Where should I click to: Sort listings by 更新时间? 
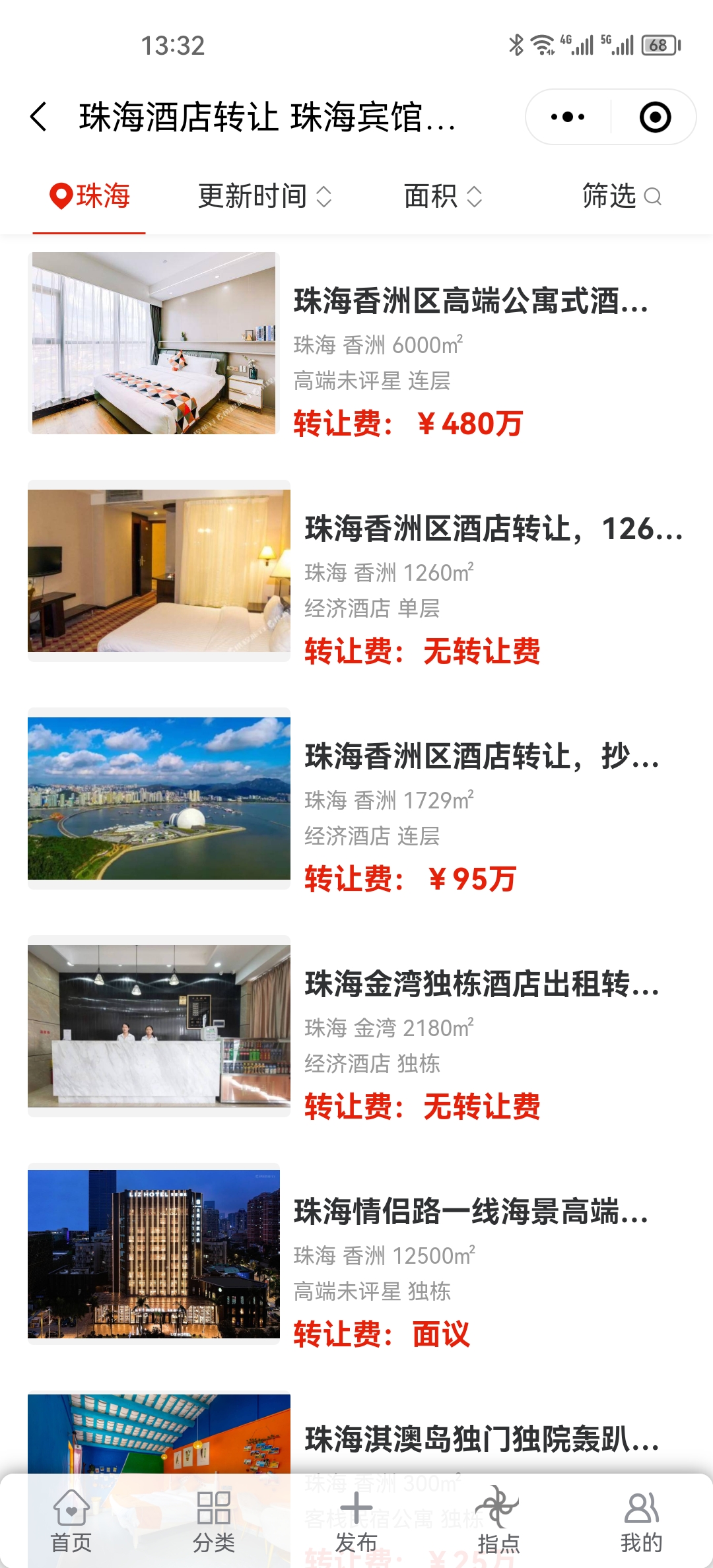264,196
